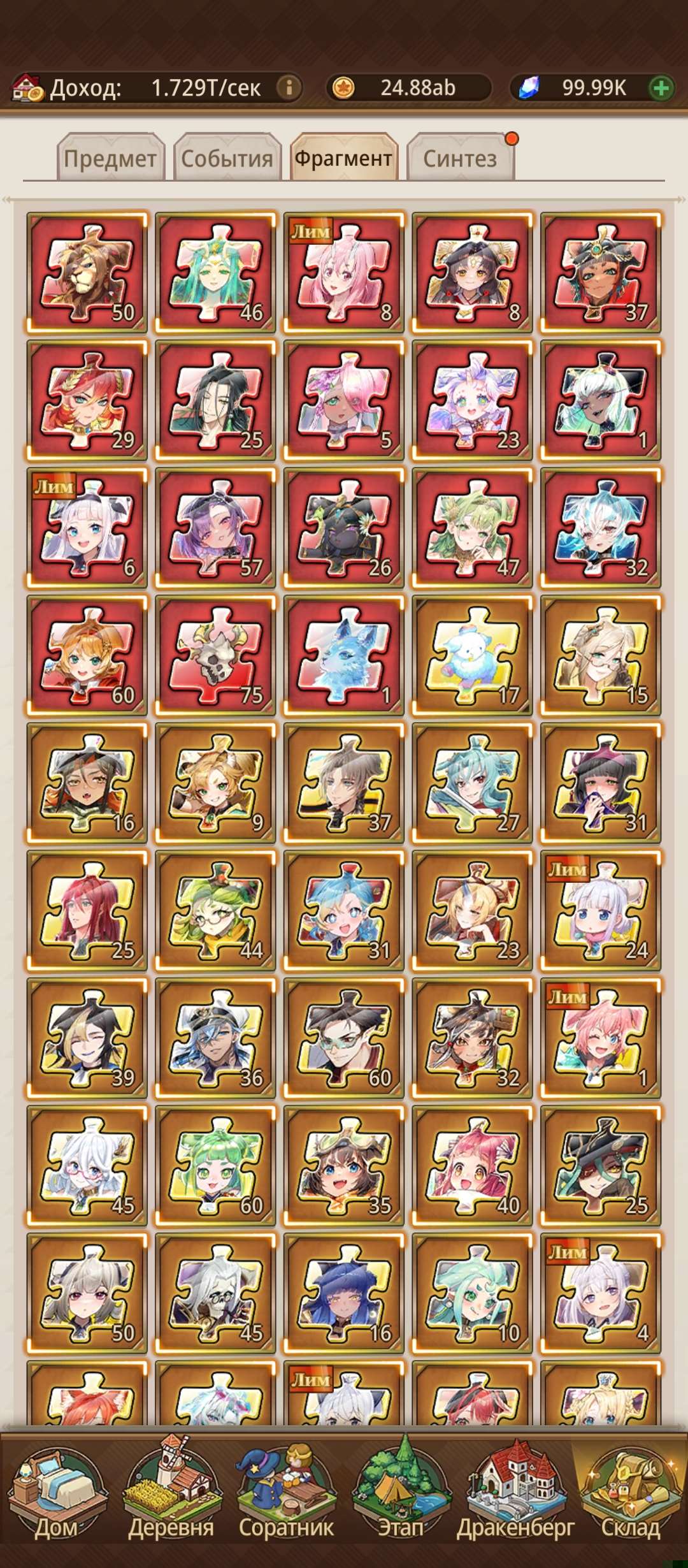This screenshot has height=1568, width=688.
Task: Open the Синтез tab
Action: (x=460, y=157)
